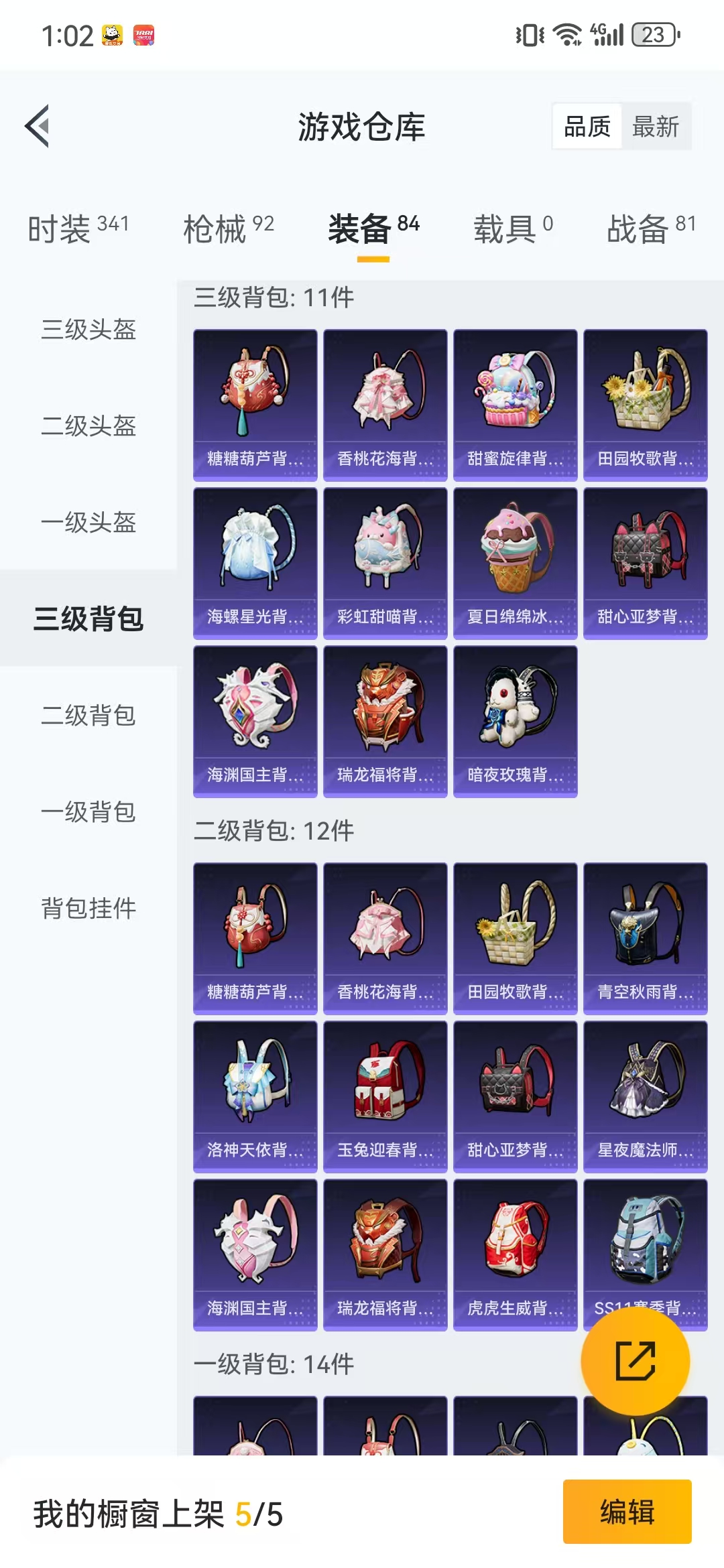Sort warehouse by 最新
This screenshot has height=1568, width=724.
coord(656,126)
